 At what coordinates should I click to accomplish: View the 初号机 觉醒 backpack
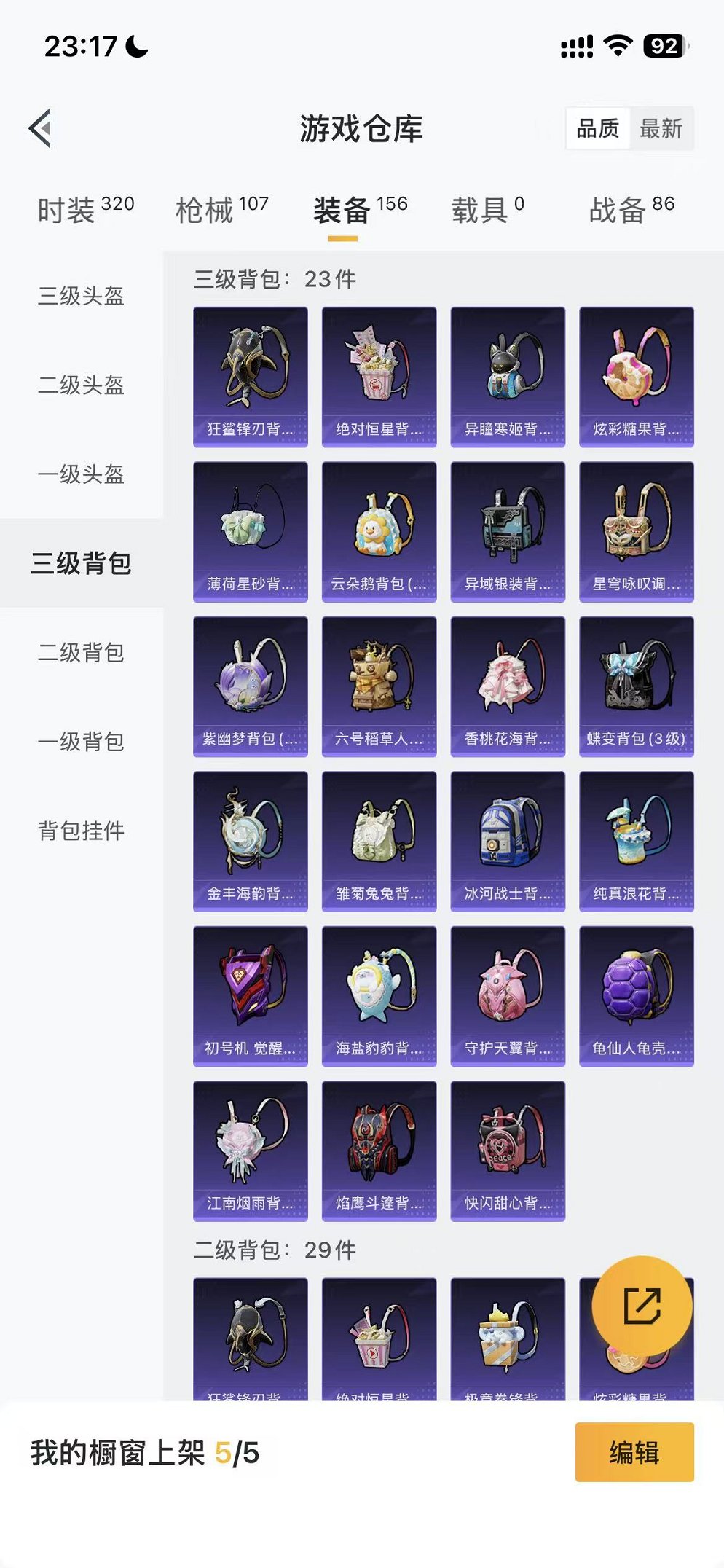(250, 993)
